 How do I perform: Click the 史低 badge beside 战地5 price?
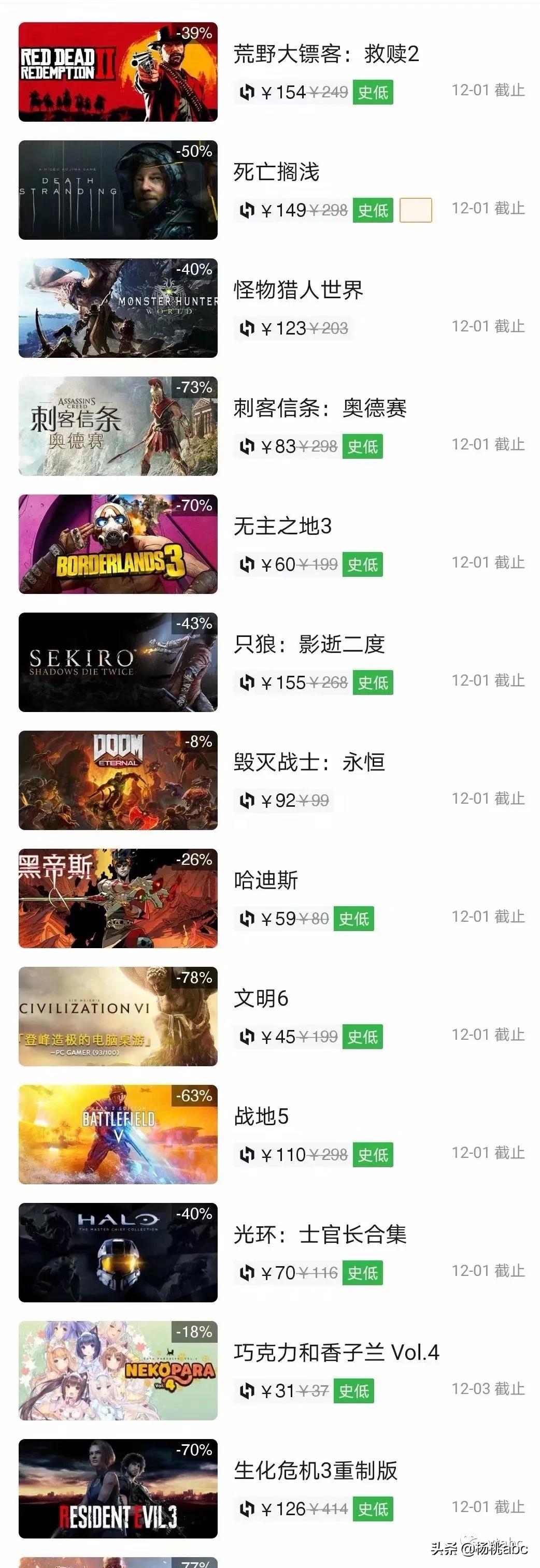pos(373,1154)
